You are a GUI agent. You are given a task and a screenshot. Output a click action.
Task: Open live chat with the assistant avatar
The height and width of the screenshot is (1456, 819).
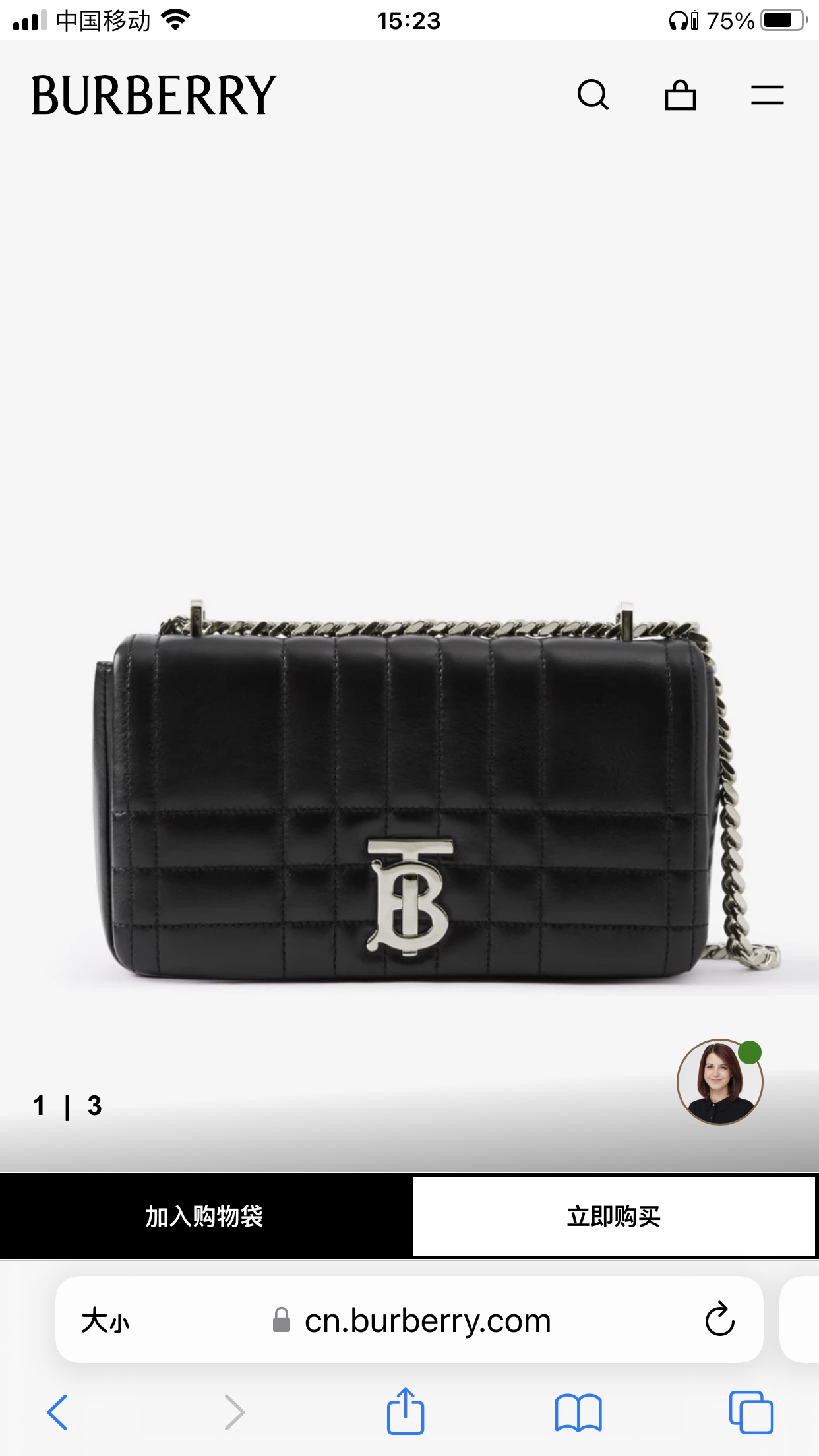pos(719,1082)
